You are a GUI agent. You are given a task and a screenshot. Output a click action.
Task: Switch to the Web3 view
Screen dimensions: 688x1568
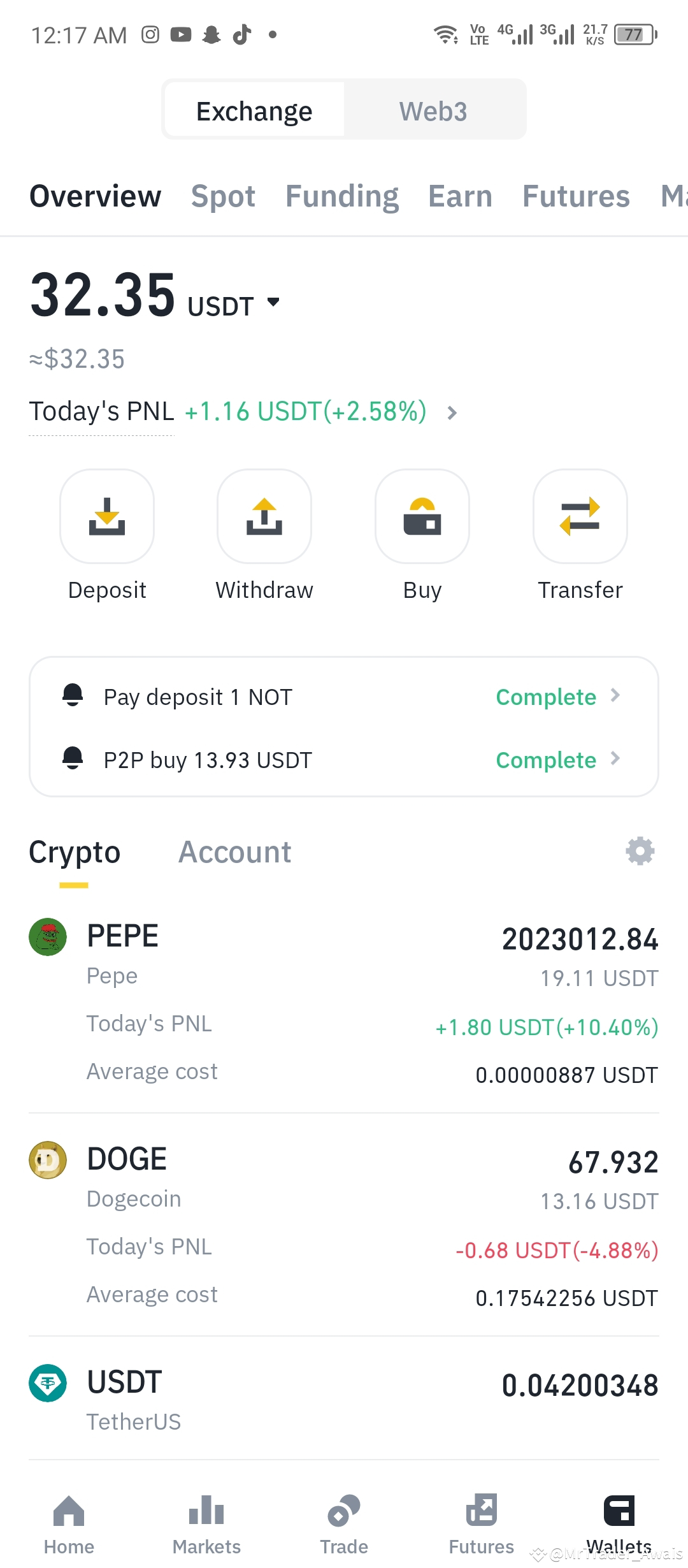[433, 110]
